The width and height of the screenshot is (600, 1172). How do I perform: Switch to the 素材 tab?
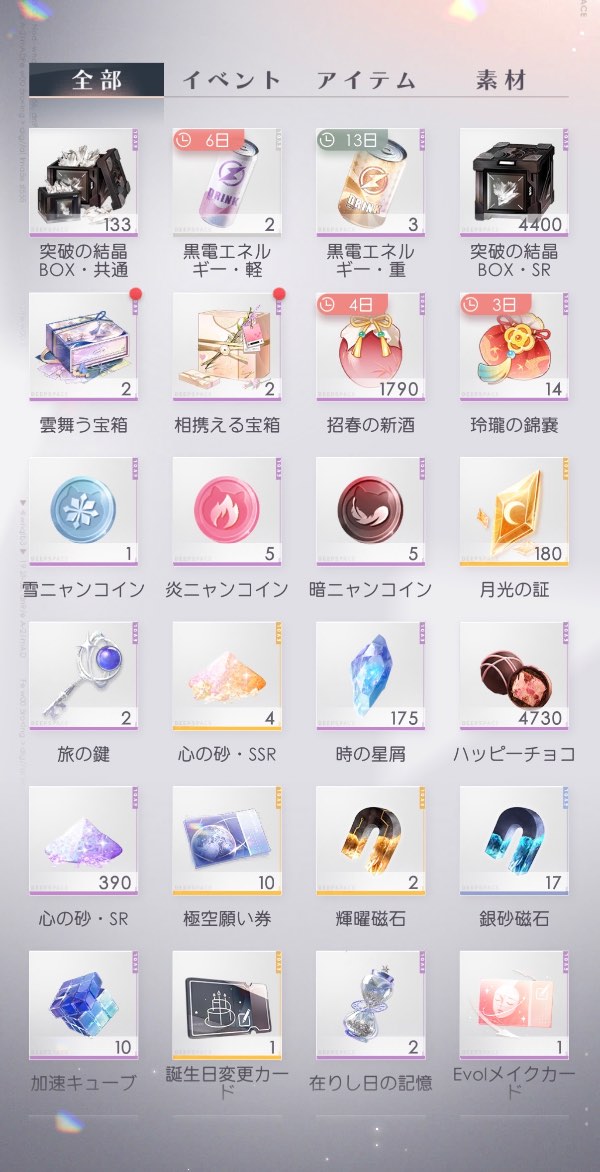[x=501, y=80]
